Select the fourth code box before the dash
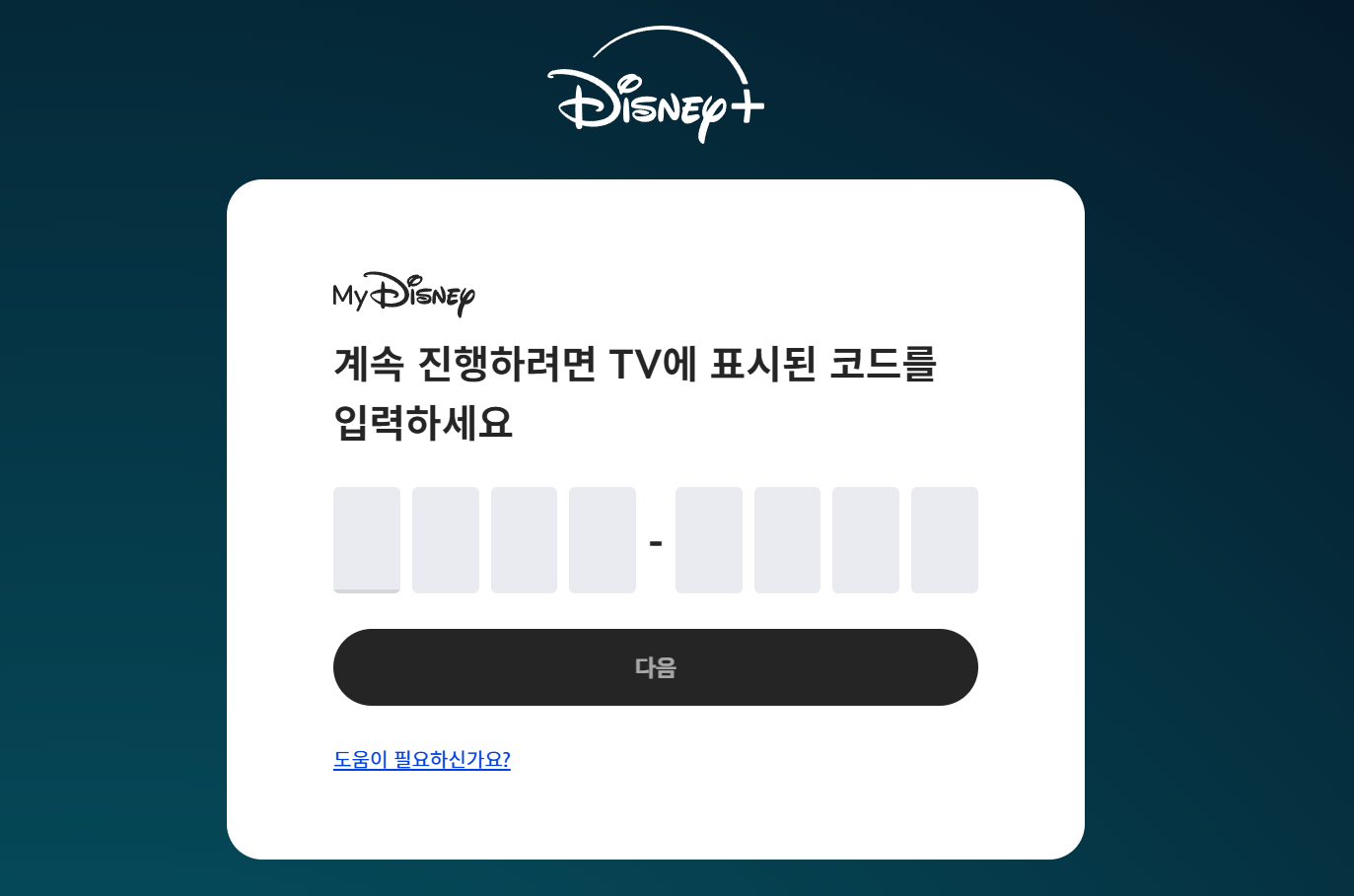Screen dimensions: 1354x896 coord(603,539)
